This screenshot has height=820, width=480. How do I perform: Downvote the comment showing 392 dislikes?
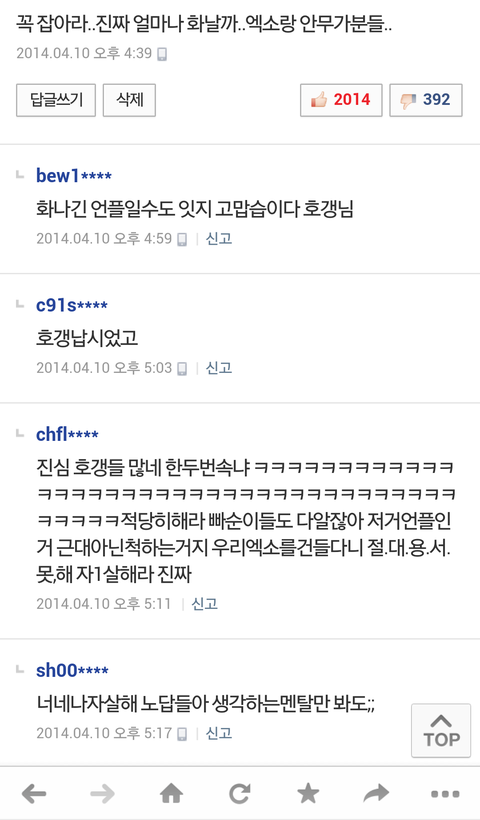(x=426, y=100)
